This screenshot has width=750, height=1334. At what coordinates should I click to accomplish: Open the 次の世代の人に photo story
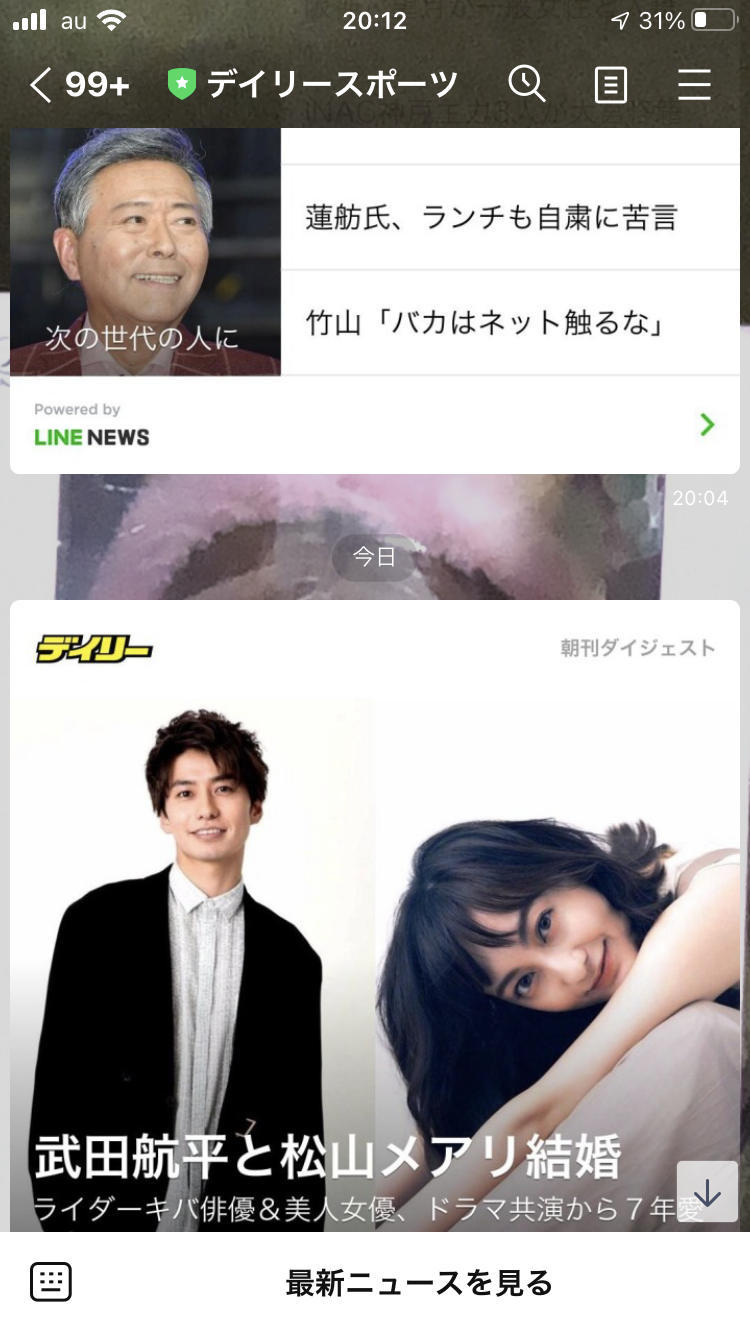point(145,255)
